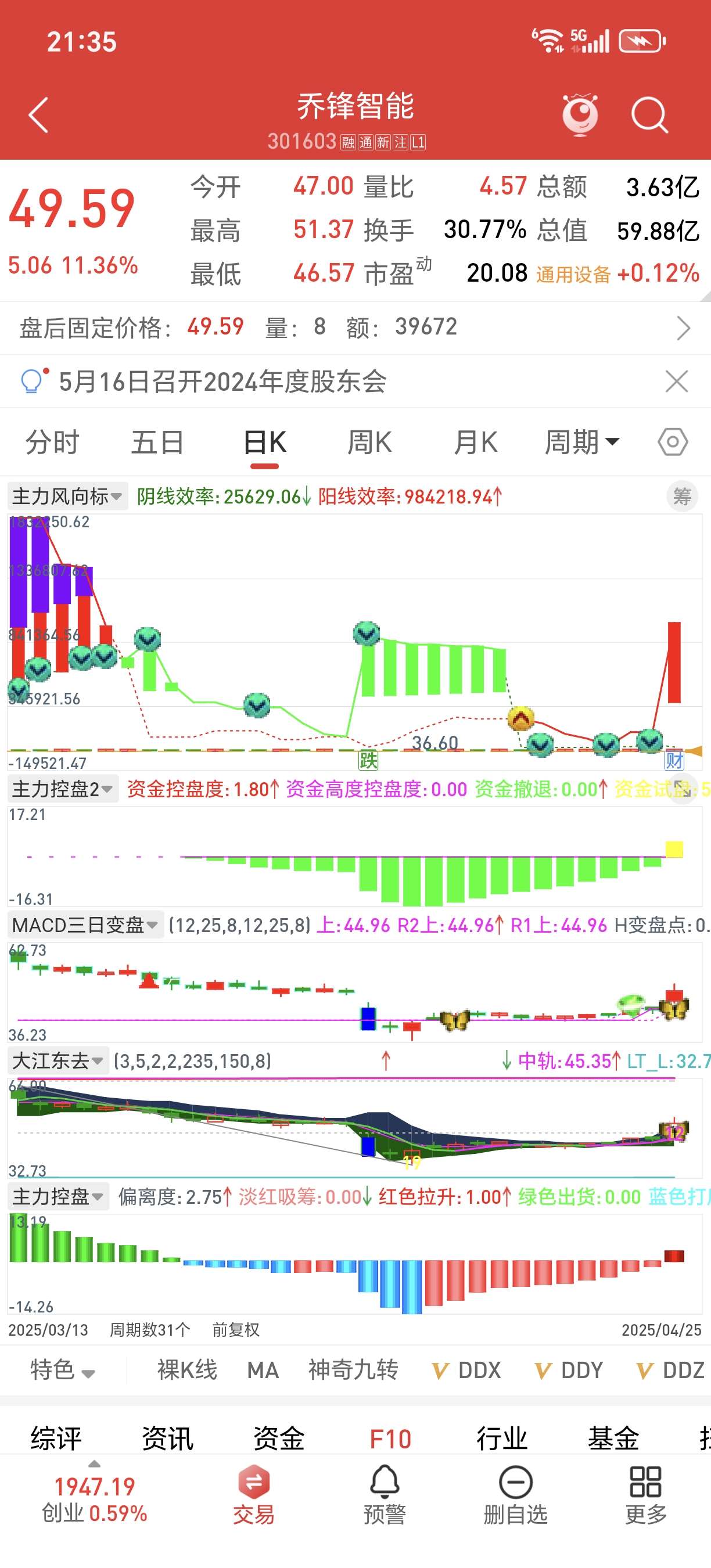Select the 神奇九转 indicator
This screenshot has width=711, height=1568.
click(353, 1370)
